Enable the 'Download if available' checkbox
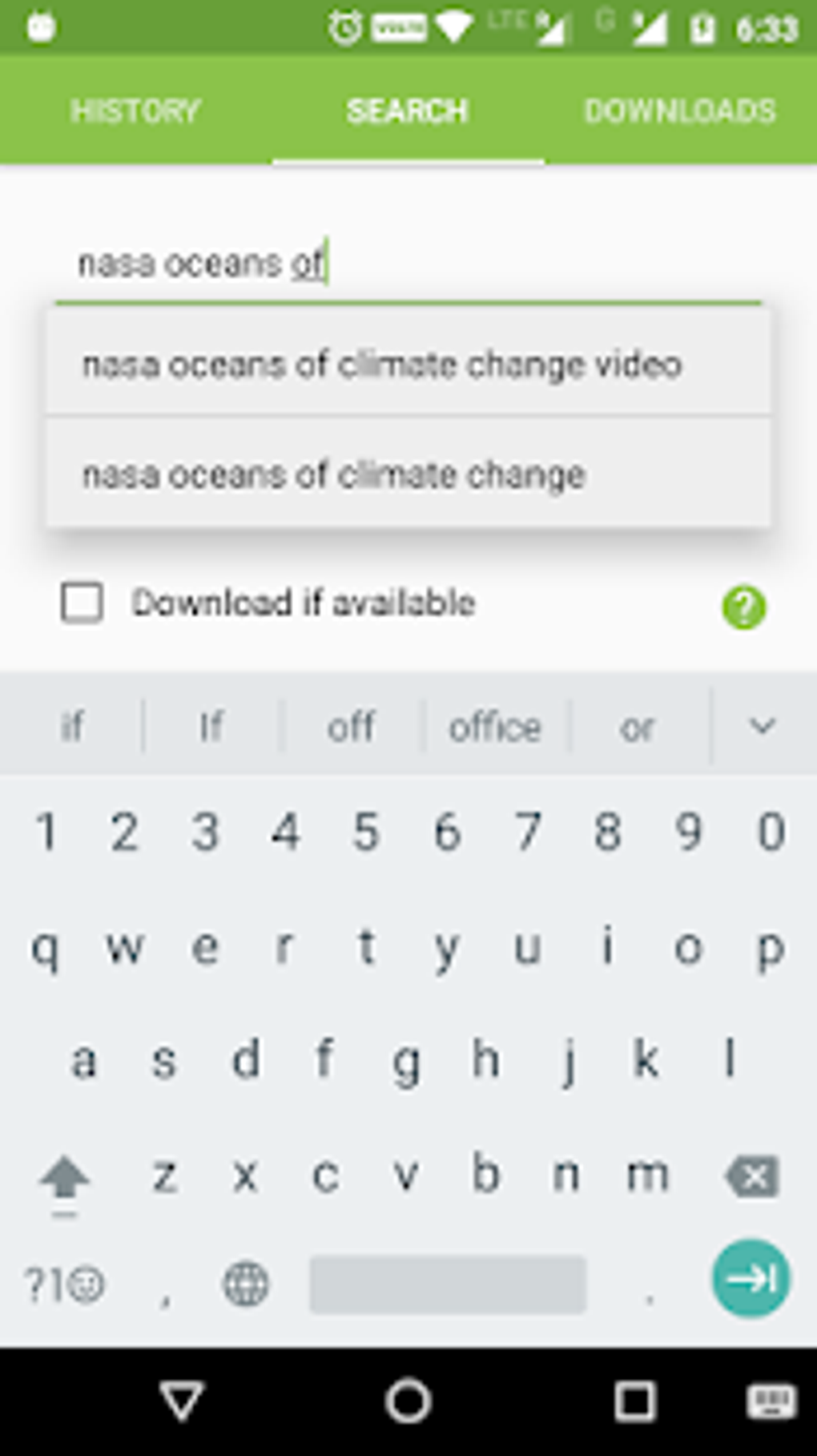Viewport: 817px width, 1456px height. pos(82,603)
